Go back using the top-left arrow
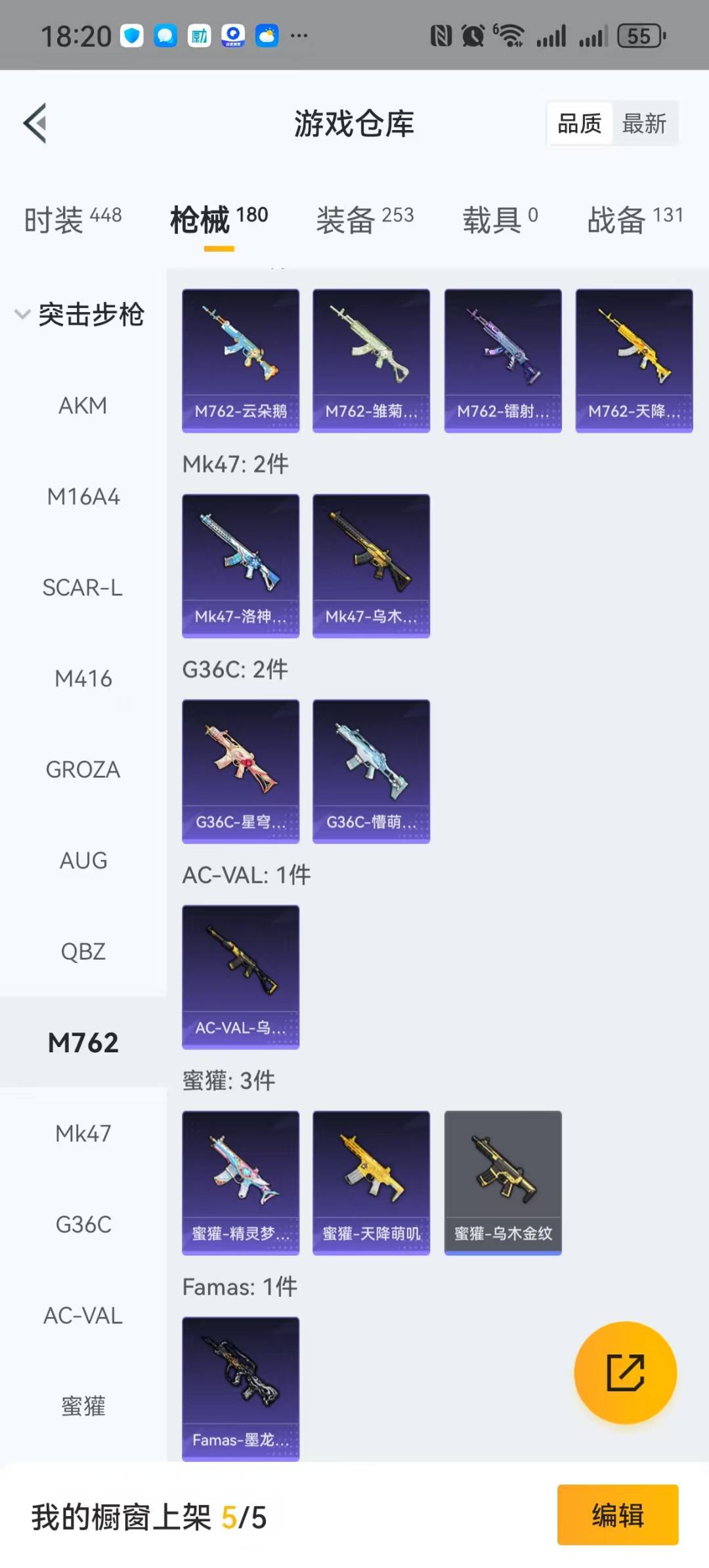This screenshot has height=1568, width=709. tap(35, 123)
